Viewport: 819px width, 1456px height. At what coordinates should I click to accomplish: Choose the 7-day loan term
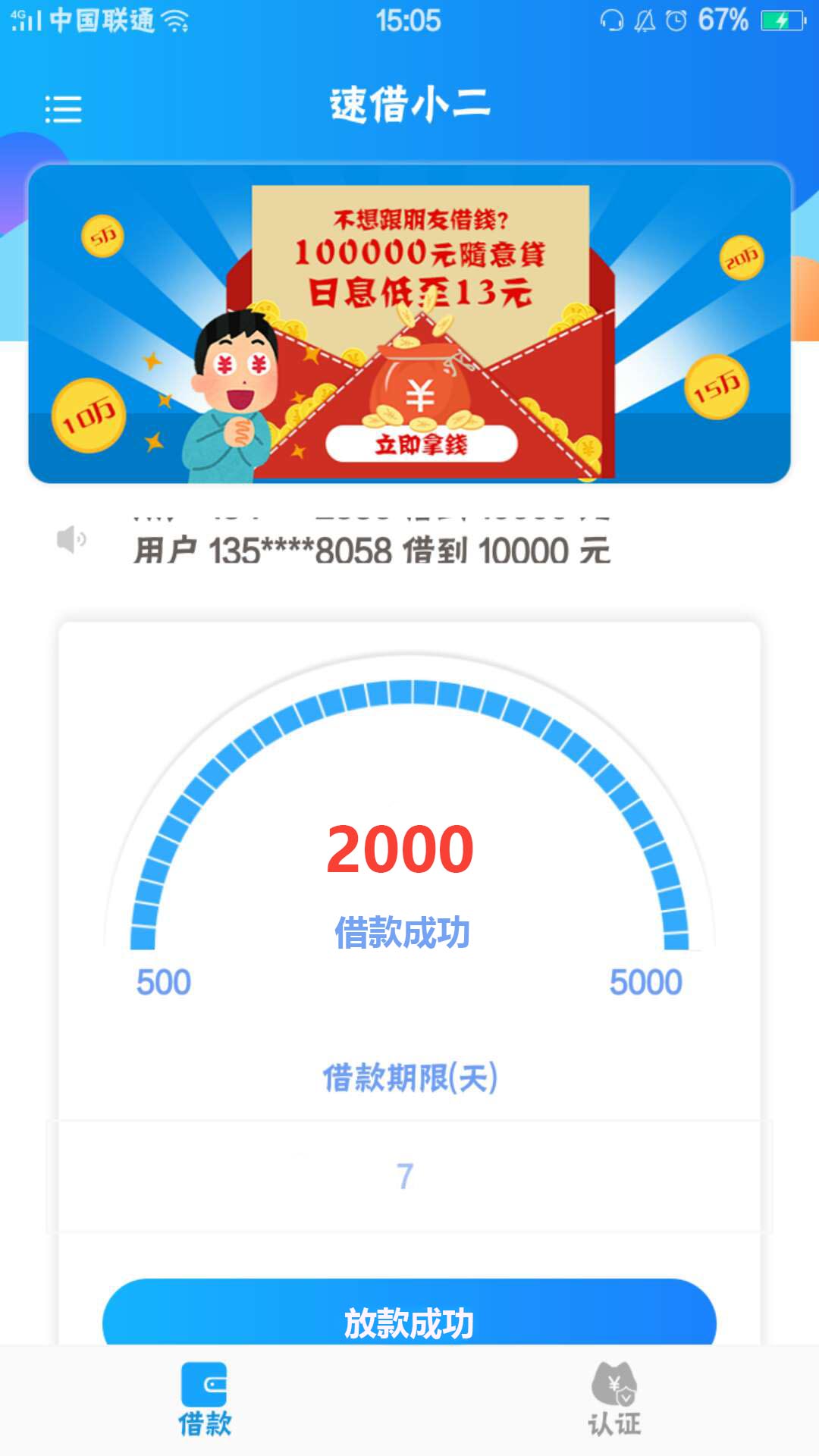406,1176
